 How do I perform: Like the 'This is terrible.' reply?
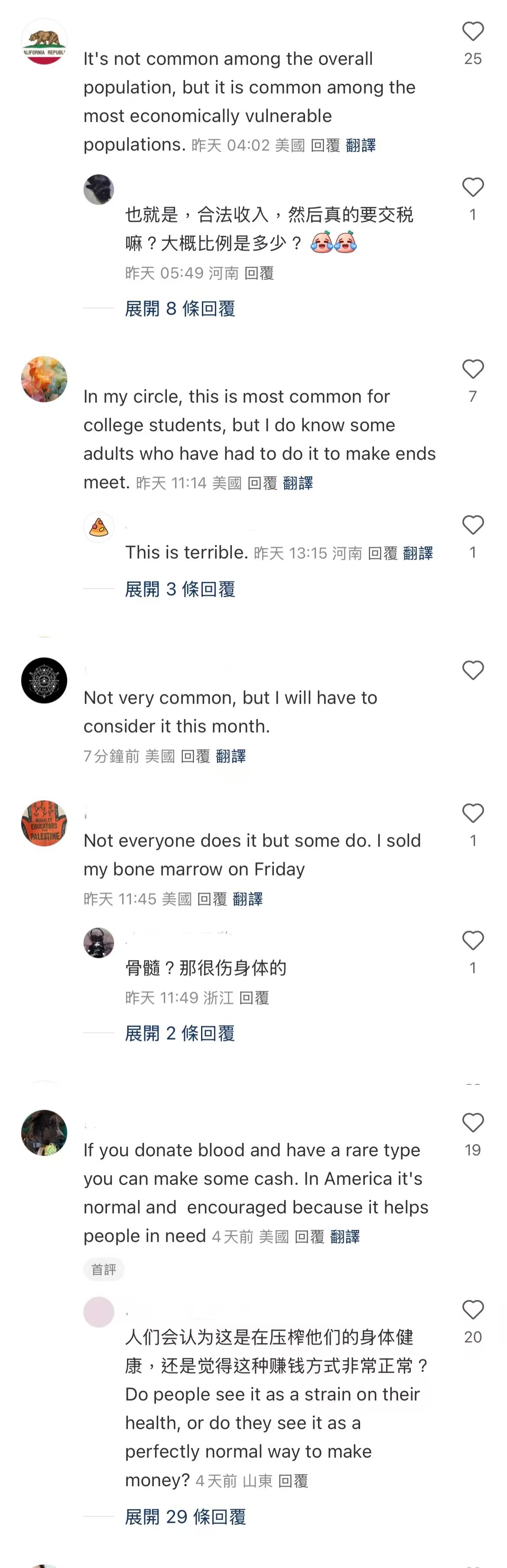click(x=472, y=525)
